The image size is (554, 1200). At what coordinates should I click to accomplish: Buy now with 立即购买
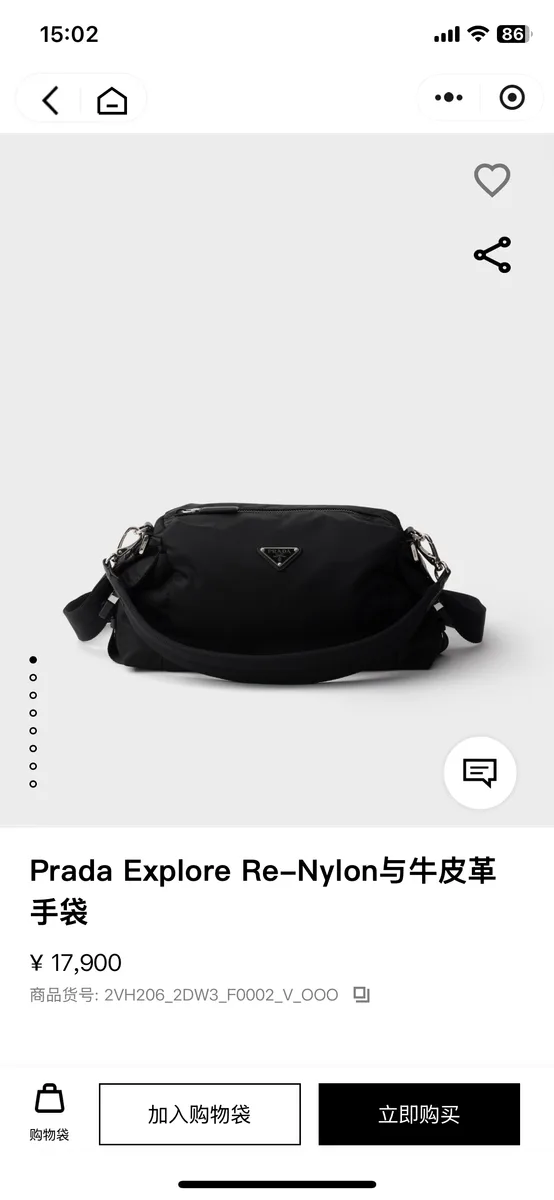419,1114
